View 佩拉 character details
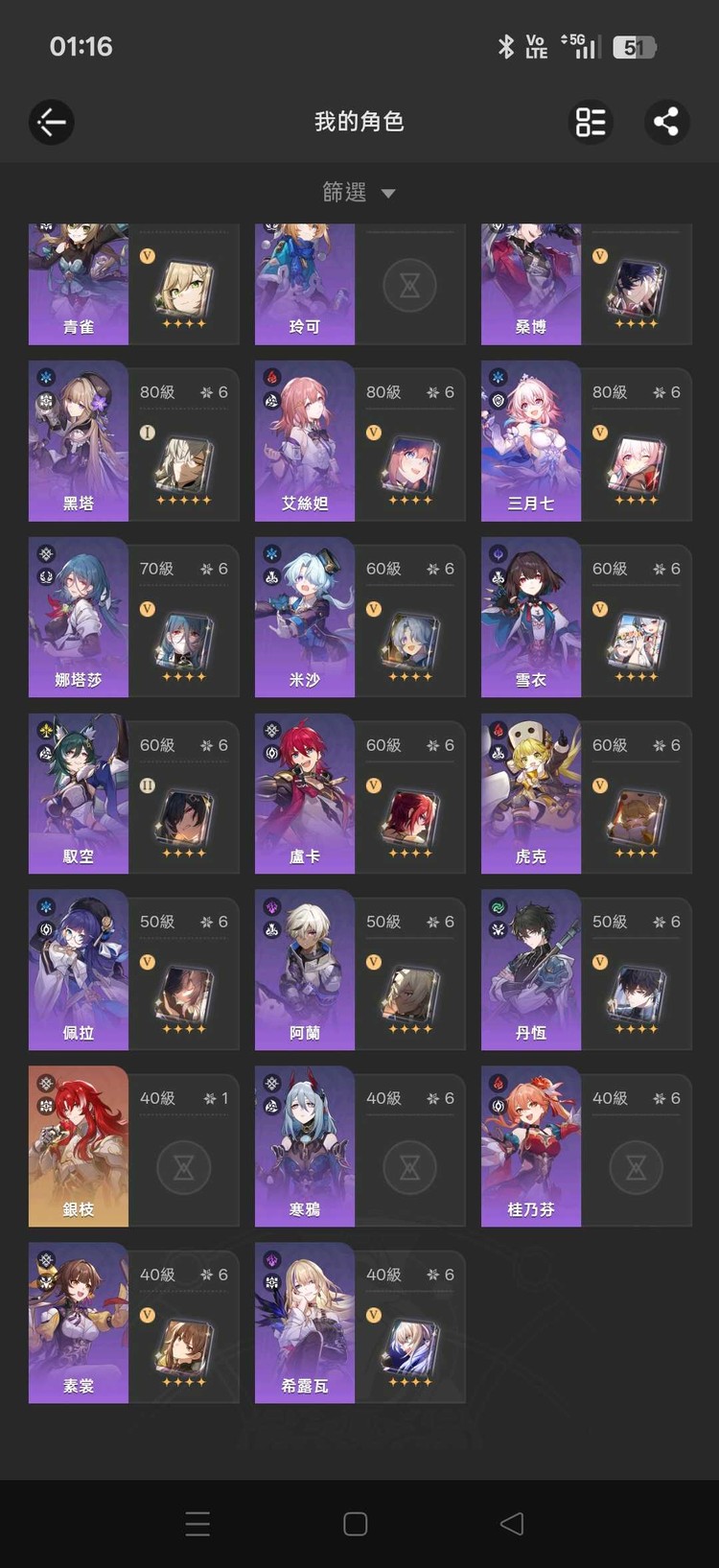 [x=134, y=971]
